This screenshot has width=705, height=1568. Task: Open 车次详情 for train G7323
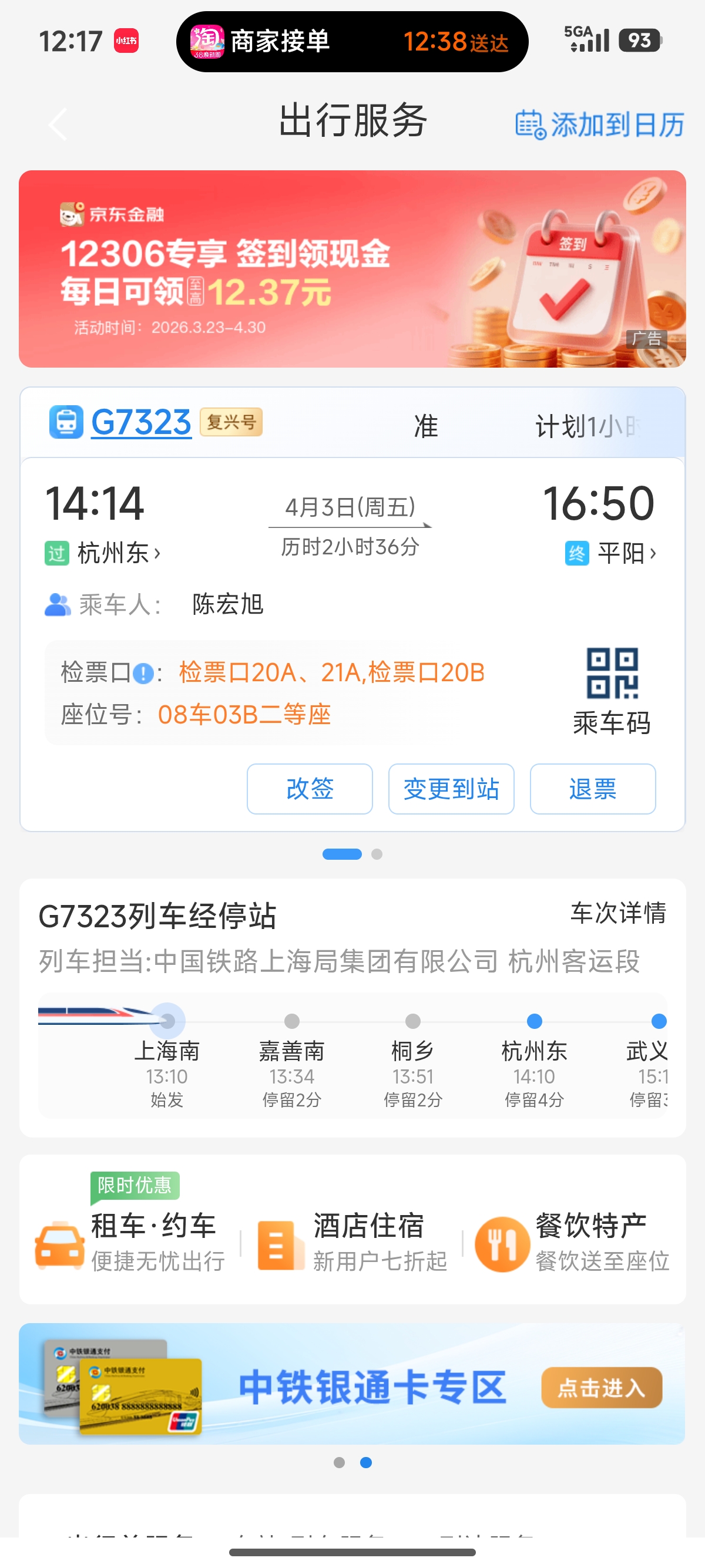pos(619,913)
